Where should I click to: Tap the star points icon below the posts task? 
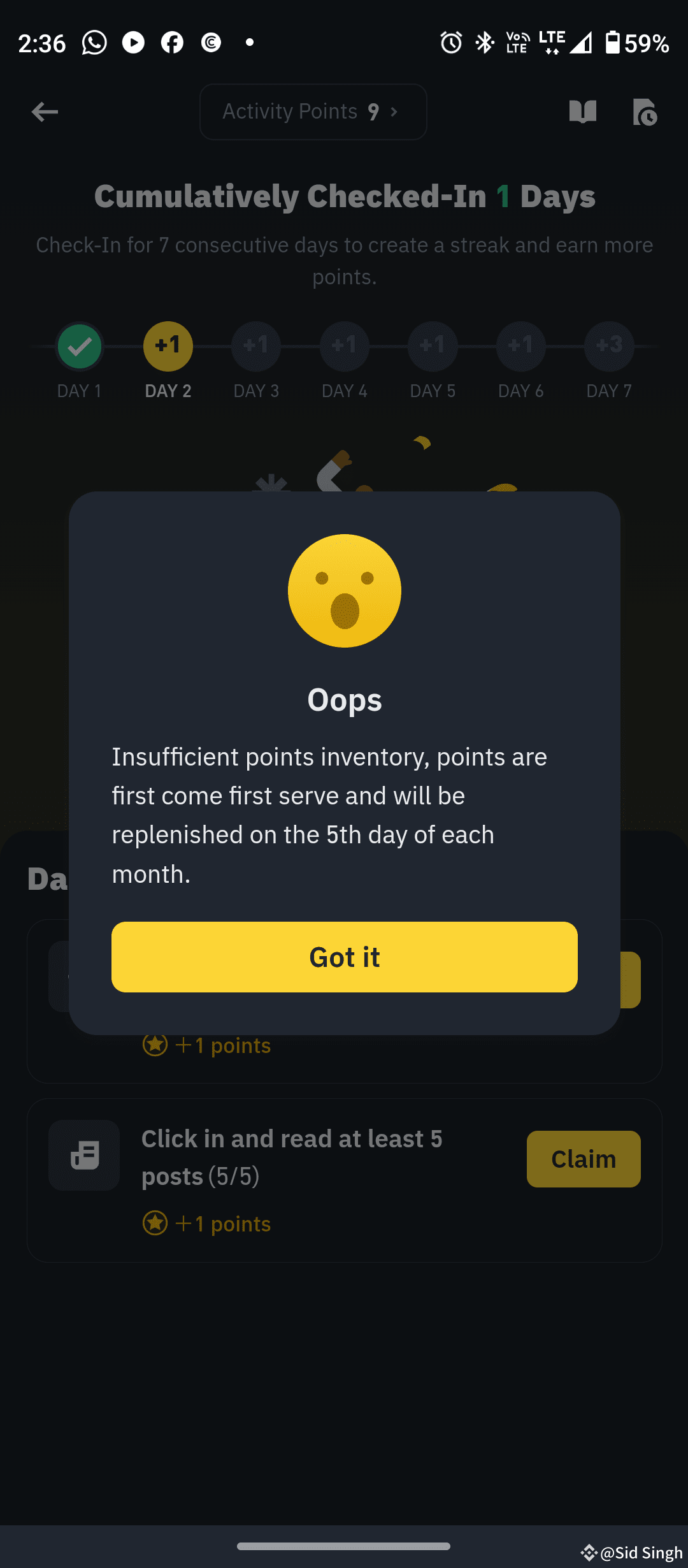[x=155, y=1223]
